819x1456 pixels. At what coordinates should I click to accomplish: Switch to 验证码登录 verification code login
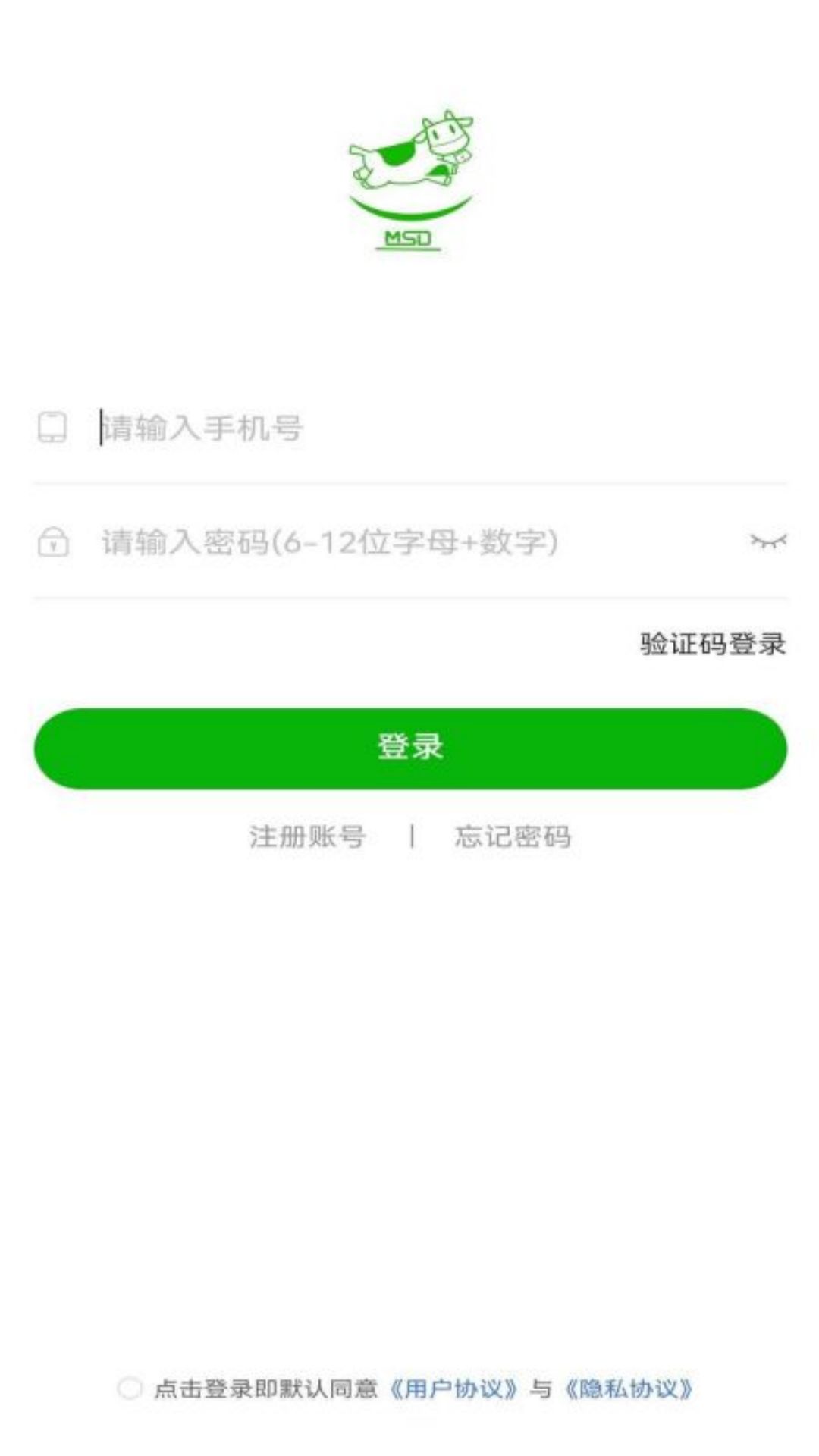coord(713,644)
